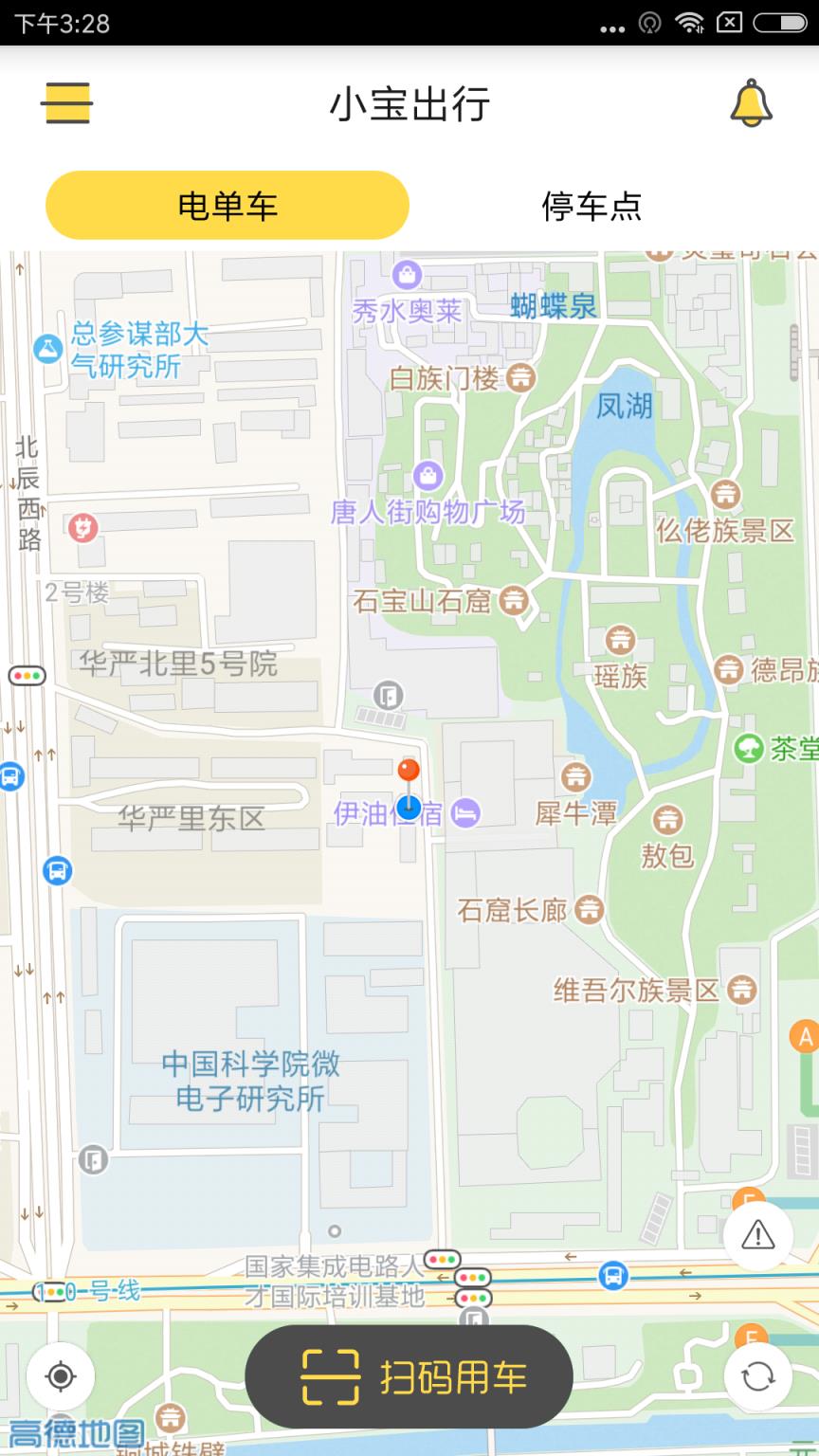
Task: Tap the tea house icon labeled 茶堂
Action: pyautogui.click(x=749, y=748)
